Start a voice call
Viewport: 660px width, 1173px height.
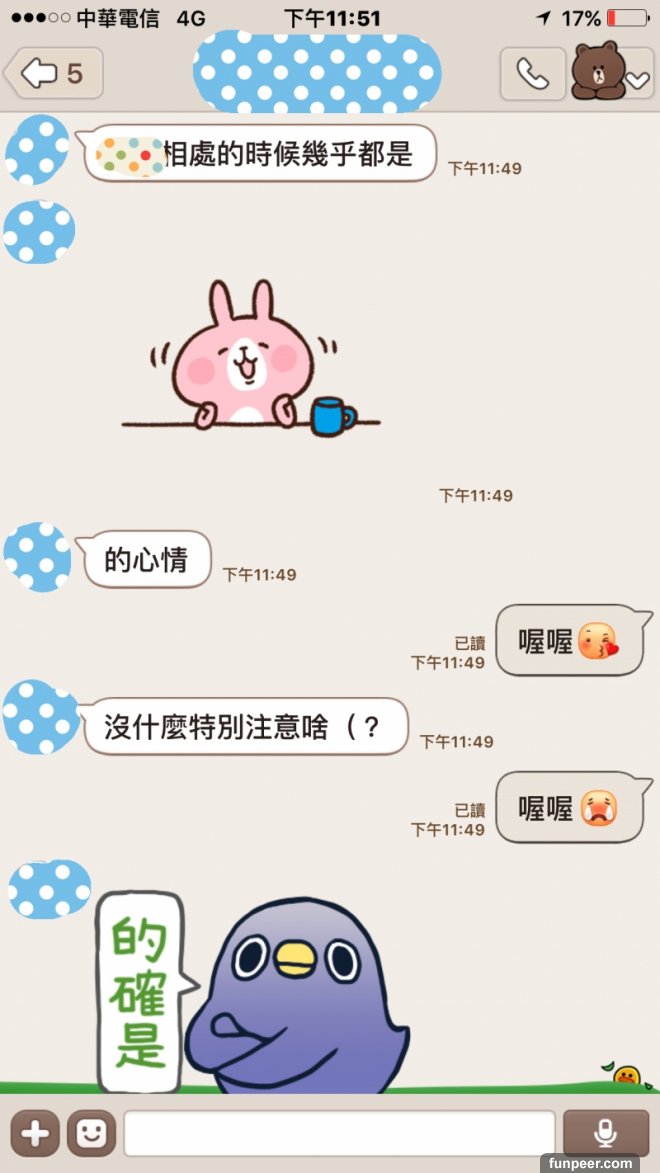click(x=532, y=73)
